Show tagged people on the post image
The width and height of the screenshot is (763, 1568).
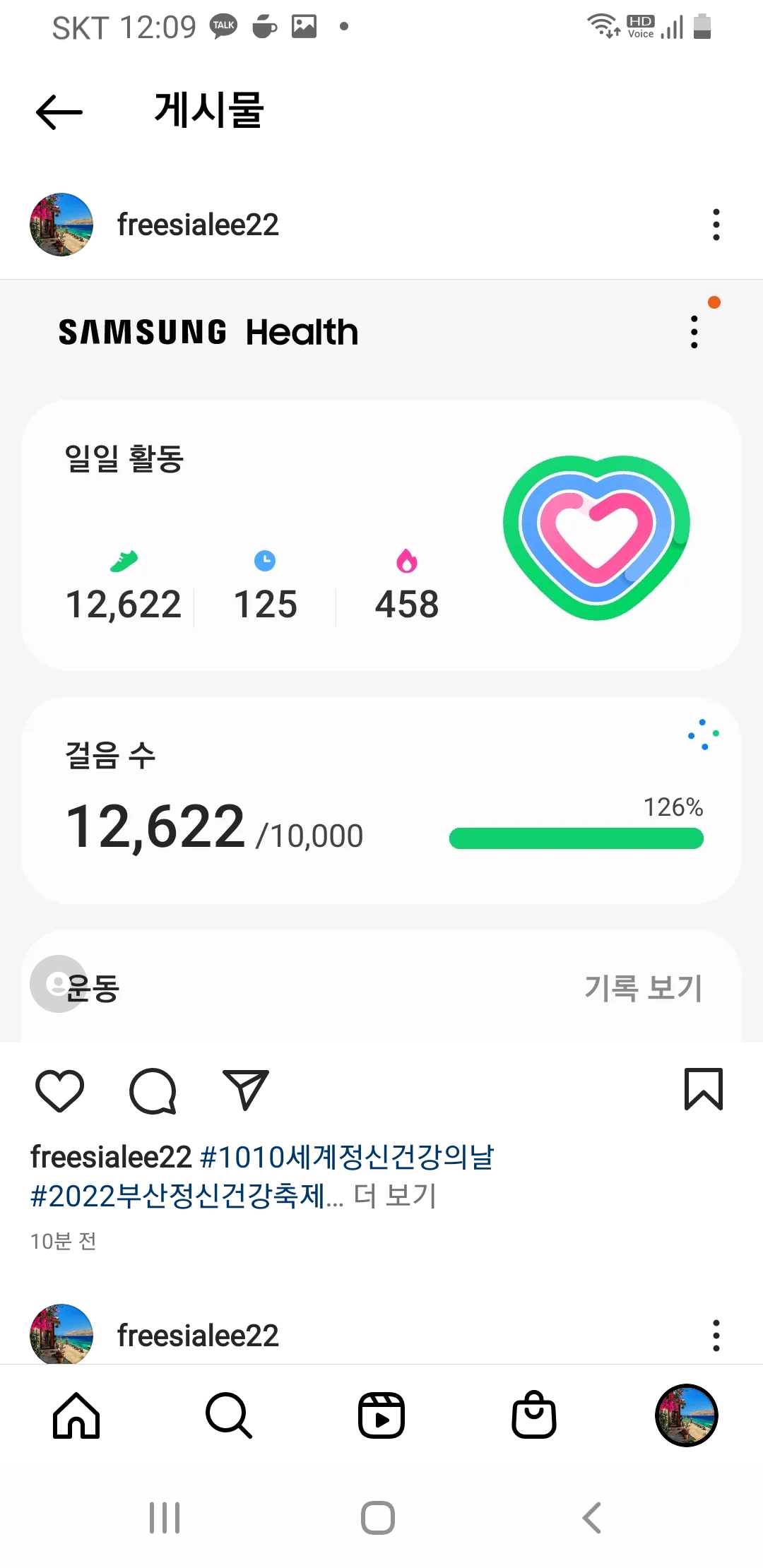(57, 983)
